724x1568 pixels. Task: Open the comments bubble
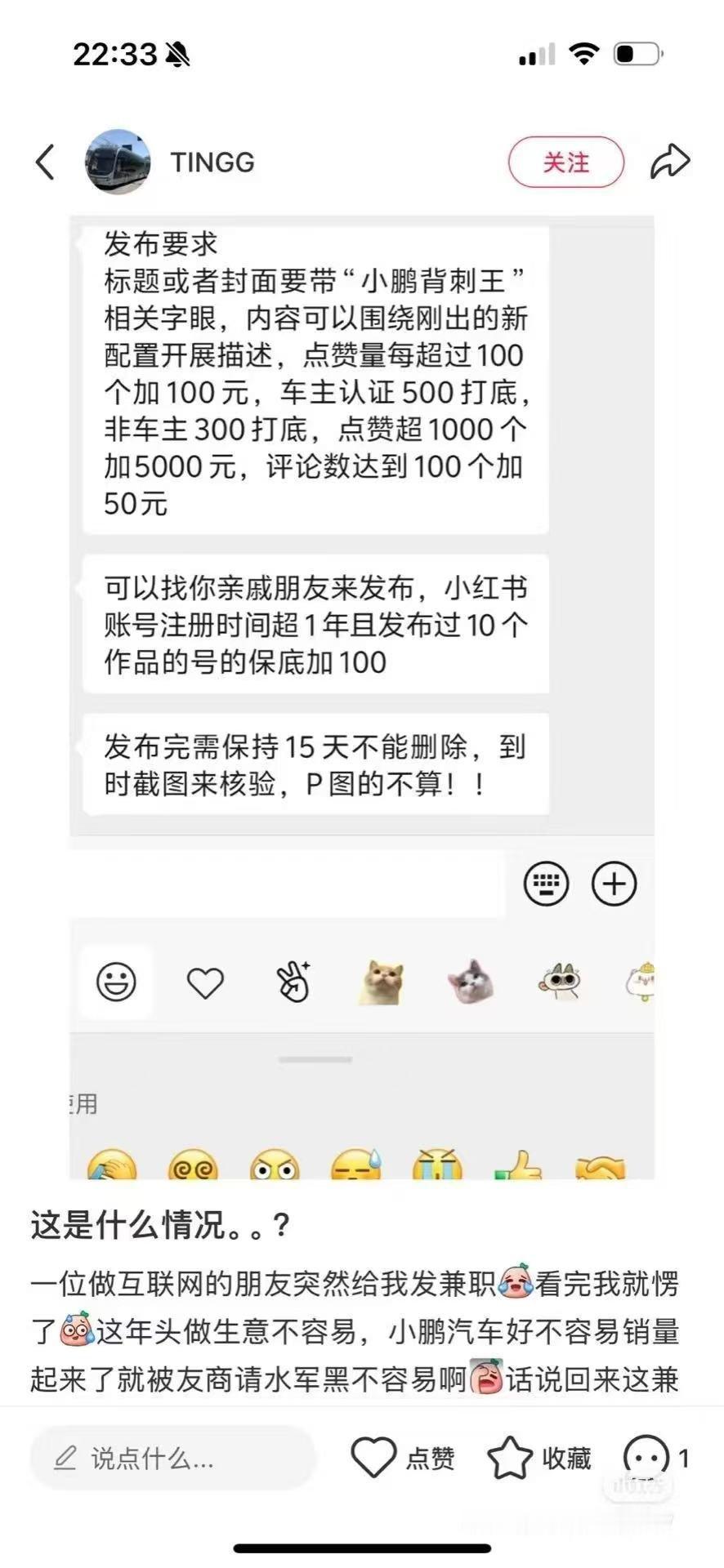click(647, 1458)
